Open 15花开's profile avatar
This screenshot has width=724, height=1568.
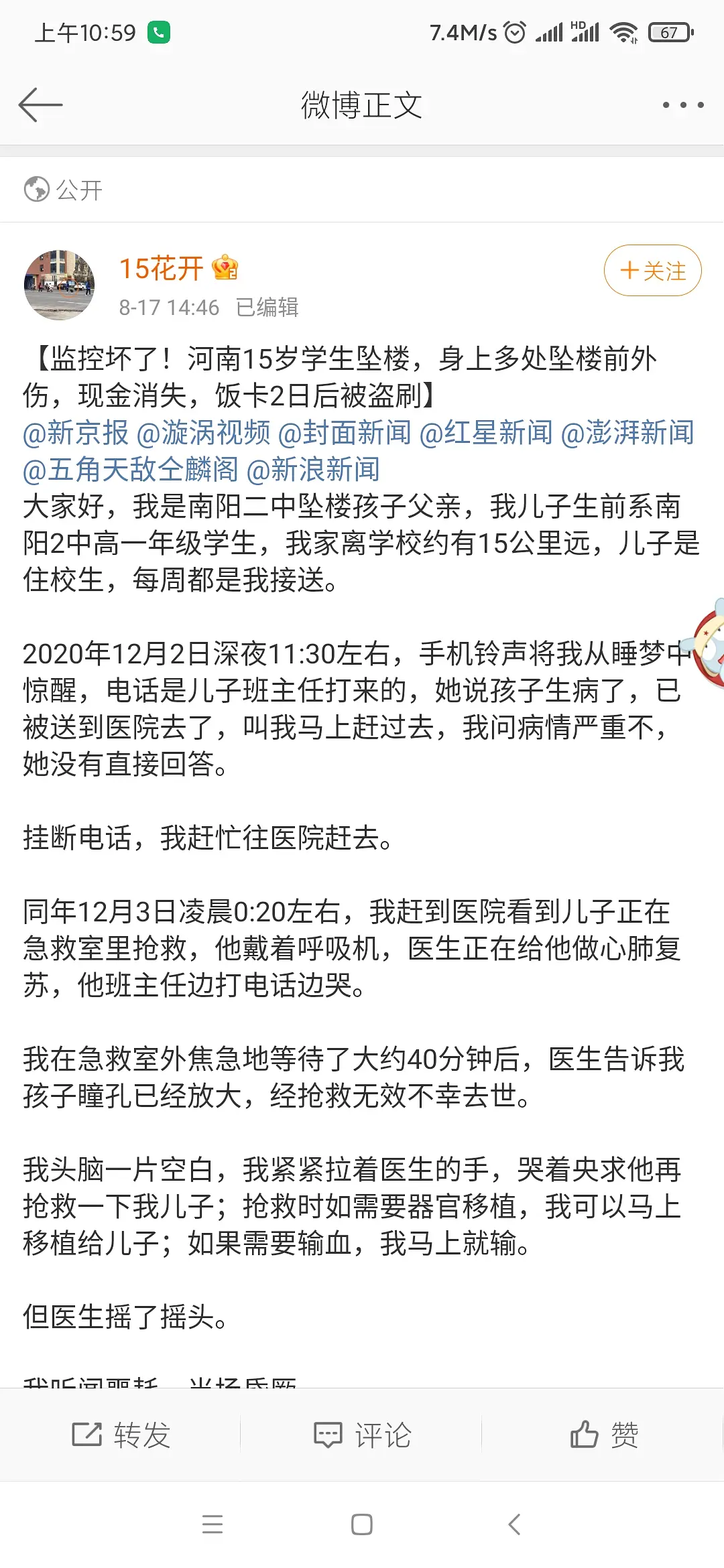tap(59, 285)
